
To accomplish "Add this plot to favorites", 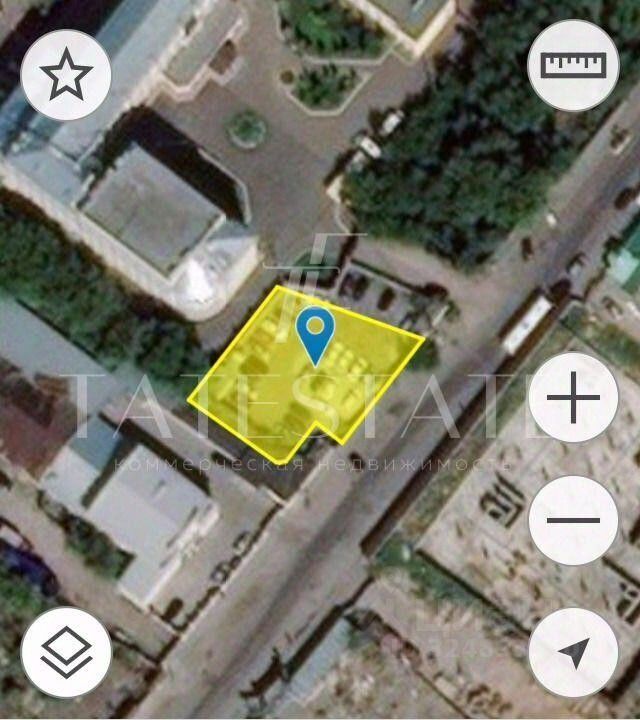I will click(x=66, y=74).
